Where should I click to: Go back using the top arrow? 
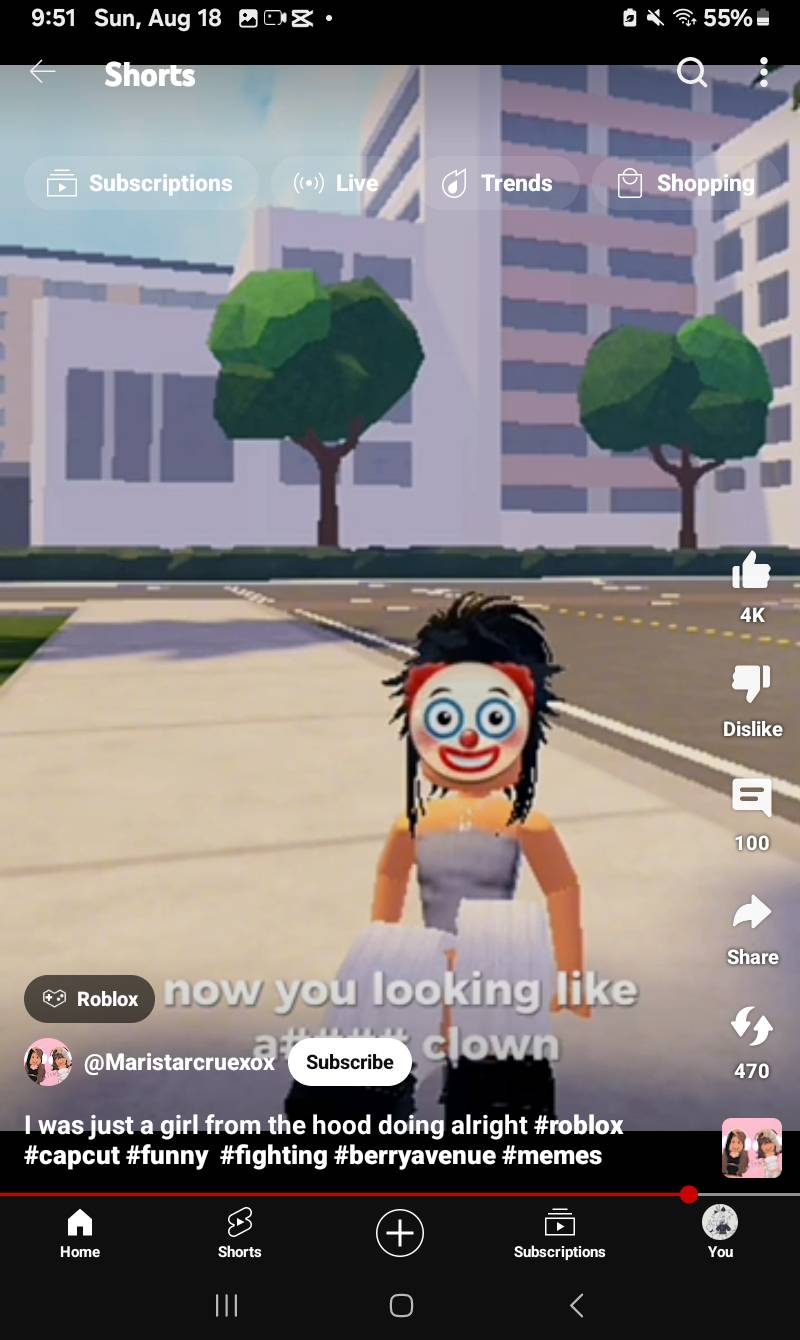coord(42,72)
